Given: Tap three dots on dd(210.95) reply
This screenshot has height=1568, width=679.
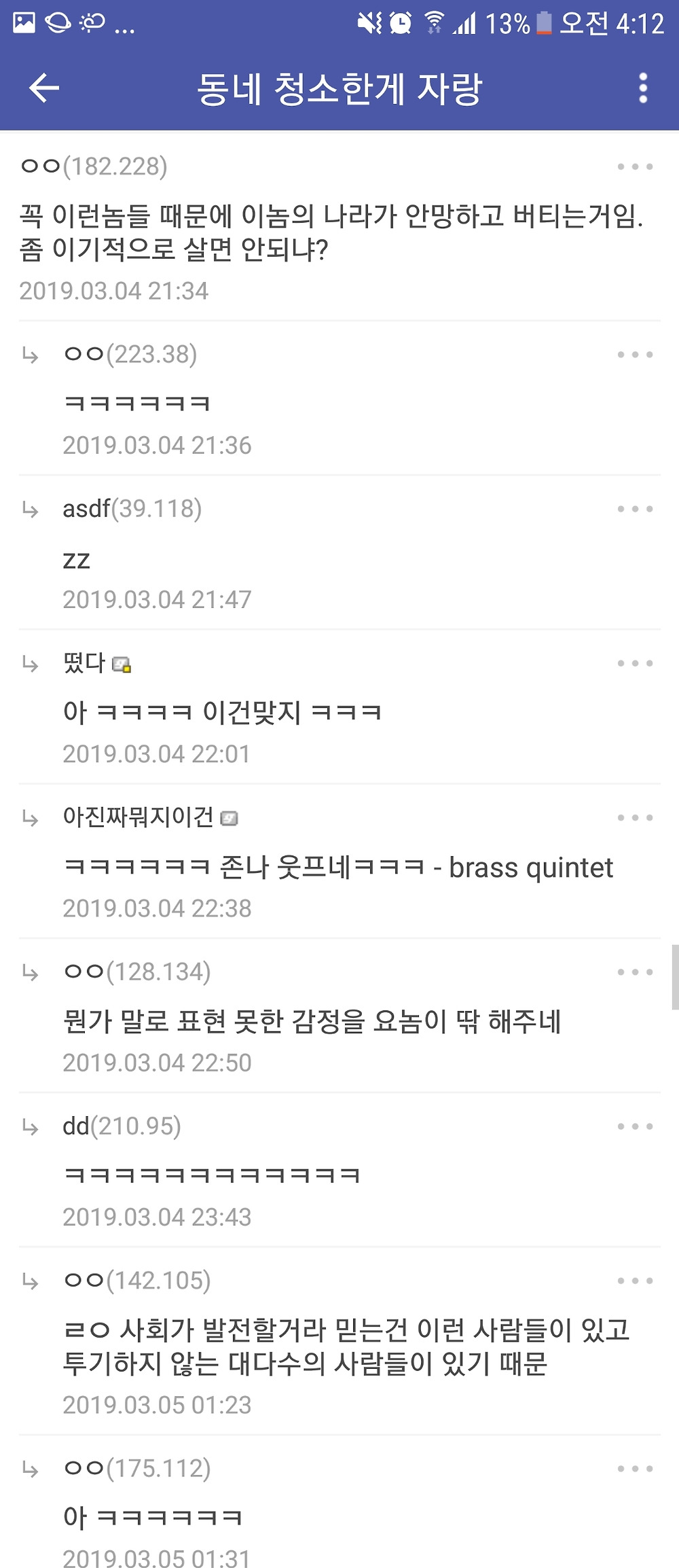Looking at the screenshot, I should (635, 1126).
